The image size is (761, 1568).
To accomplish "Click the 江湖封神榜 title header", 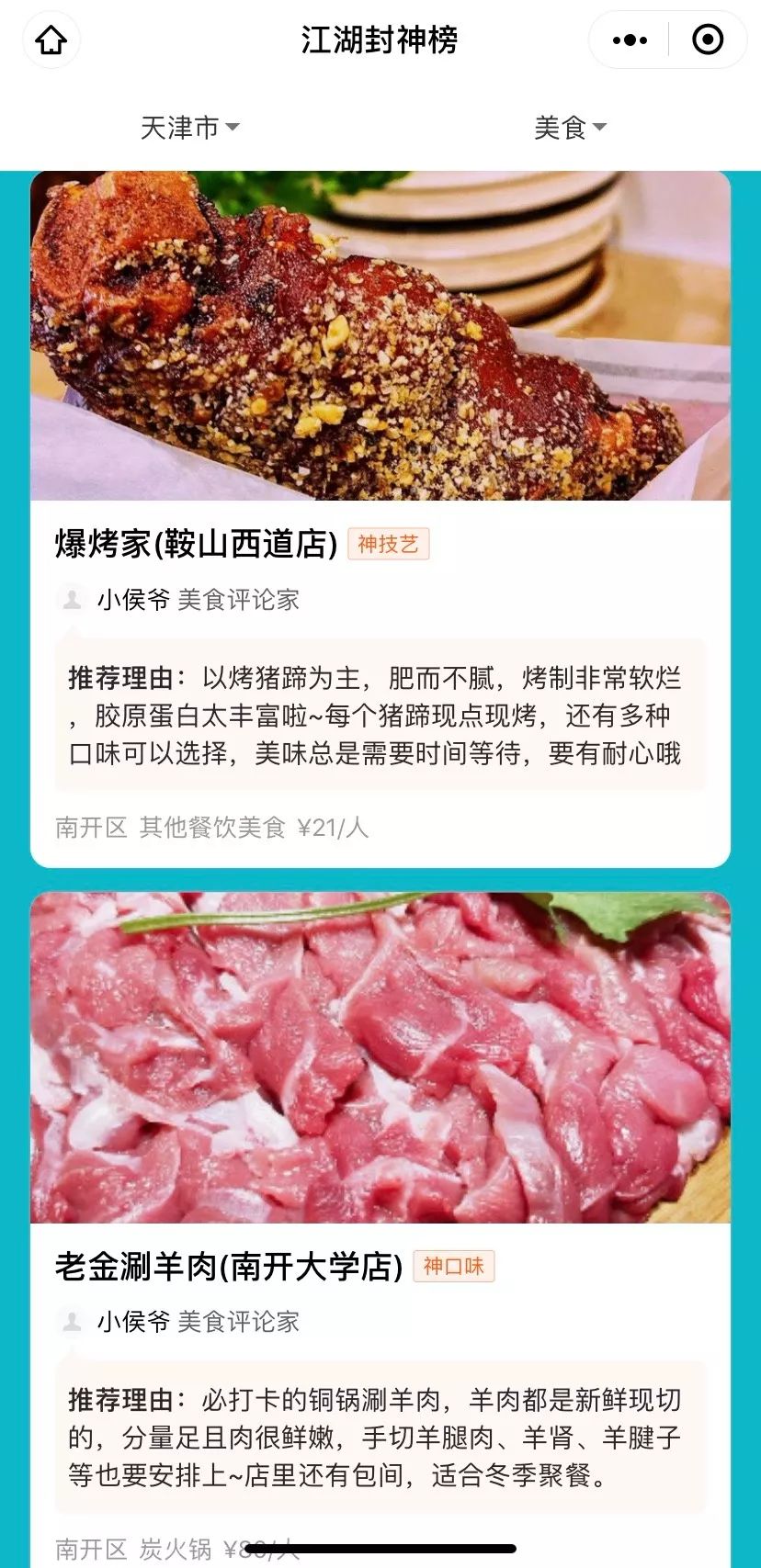I will [x=380, y=40].
